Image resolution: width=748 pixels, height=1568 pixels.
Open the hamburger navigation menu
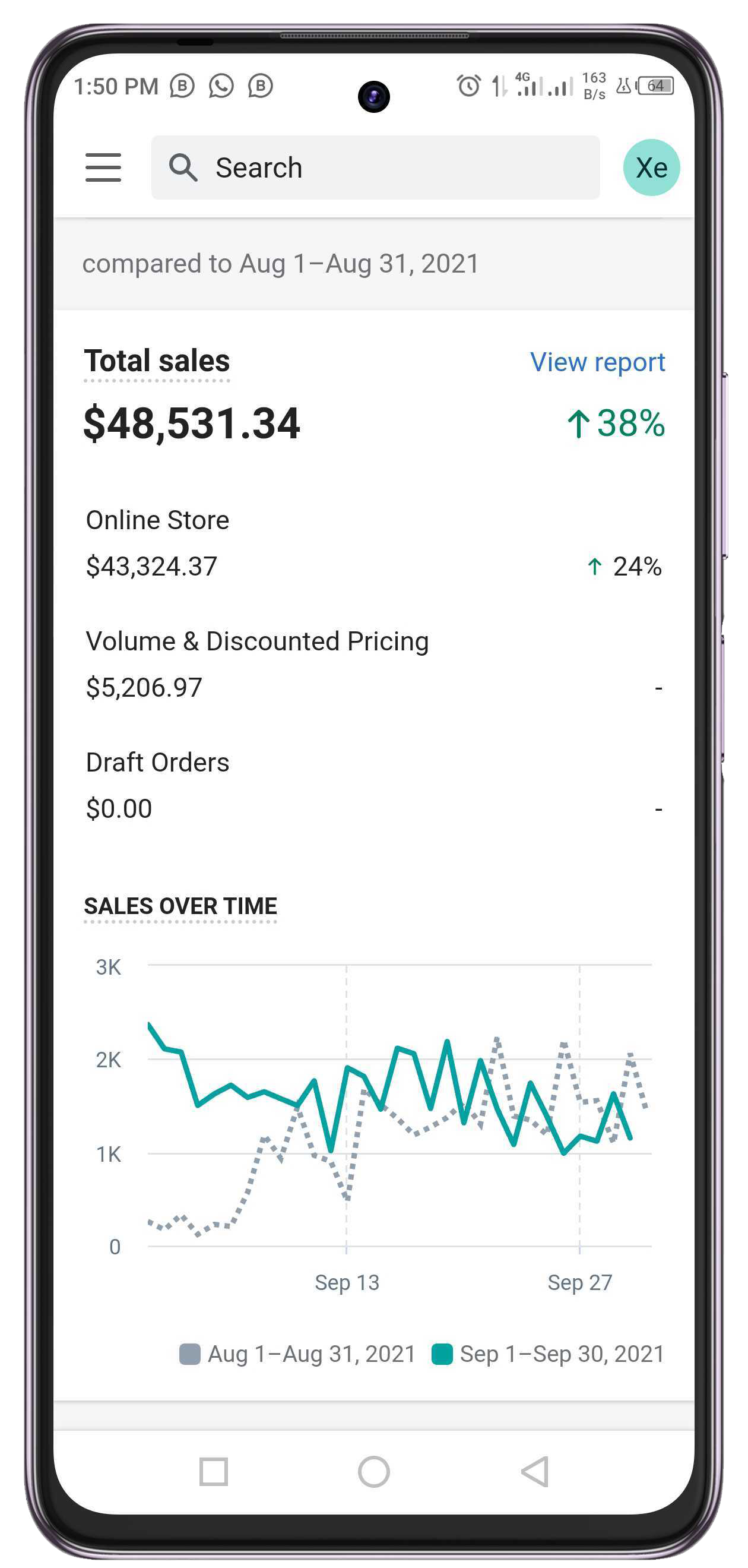103,167
